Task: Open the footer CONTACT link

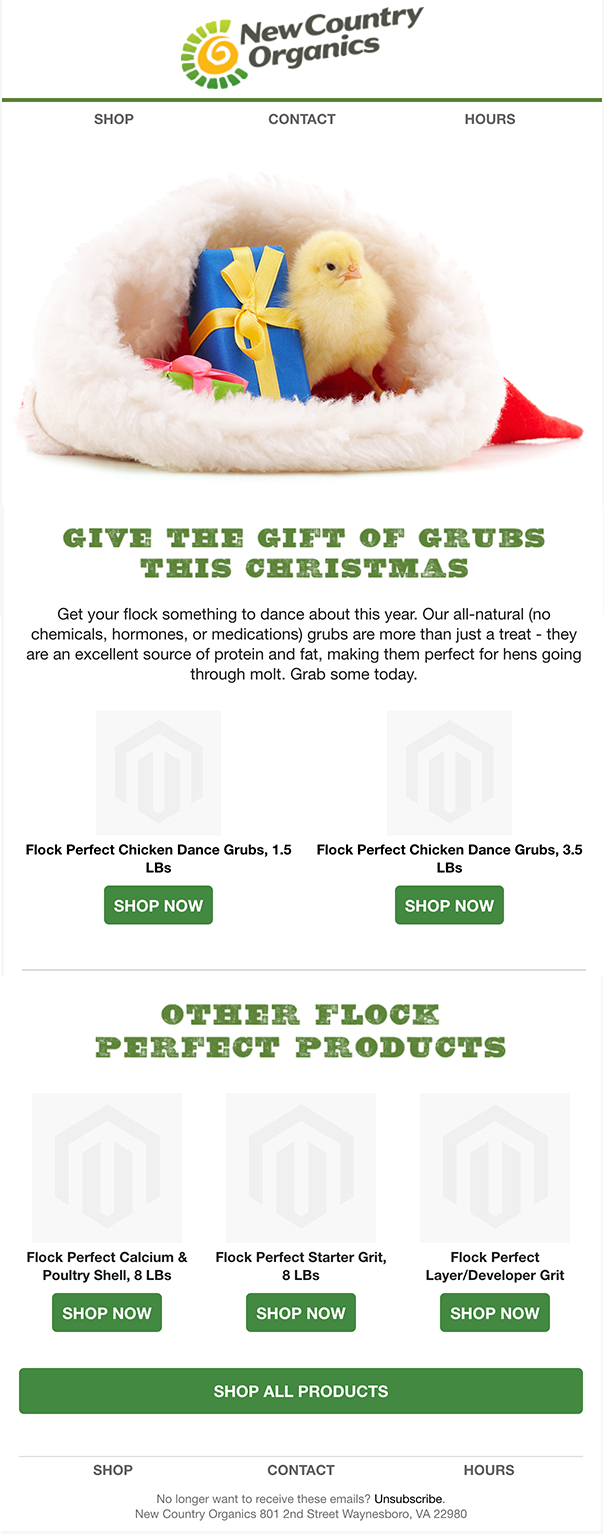Action: pos(301,1470)
